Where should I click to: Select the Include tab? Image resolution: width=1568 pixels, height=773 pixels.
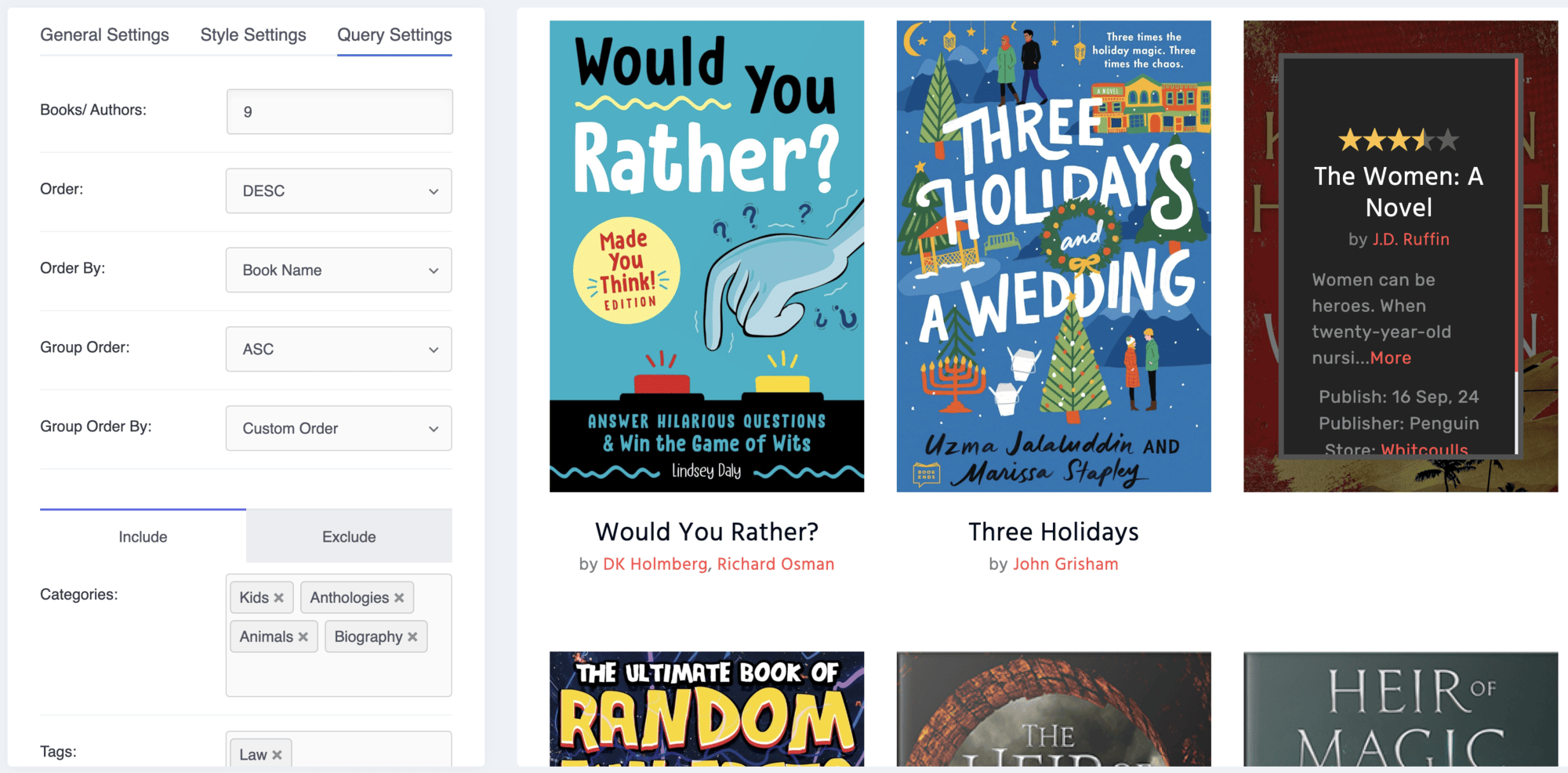tap(143, 537)
